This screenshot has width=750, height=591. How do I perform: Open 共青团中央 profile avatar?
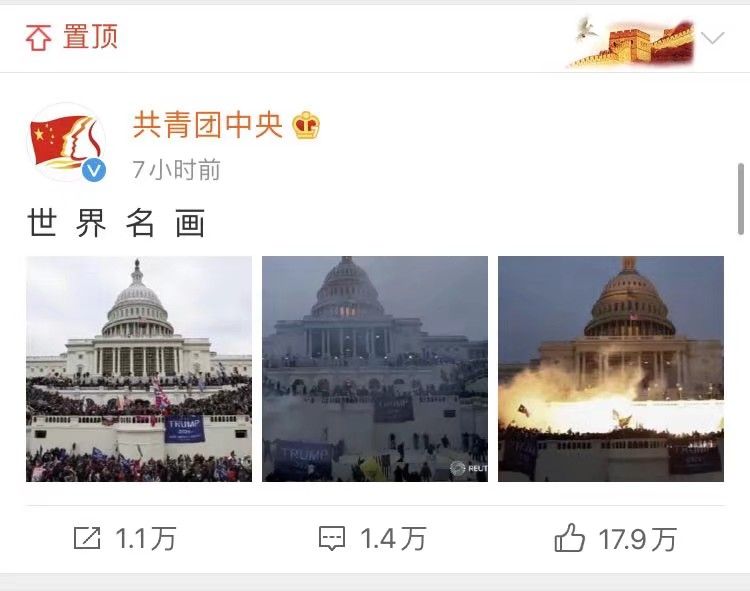pos(66,142)
